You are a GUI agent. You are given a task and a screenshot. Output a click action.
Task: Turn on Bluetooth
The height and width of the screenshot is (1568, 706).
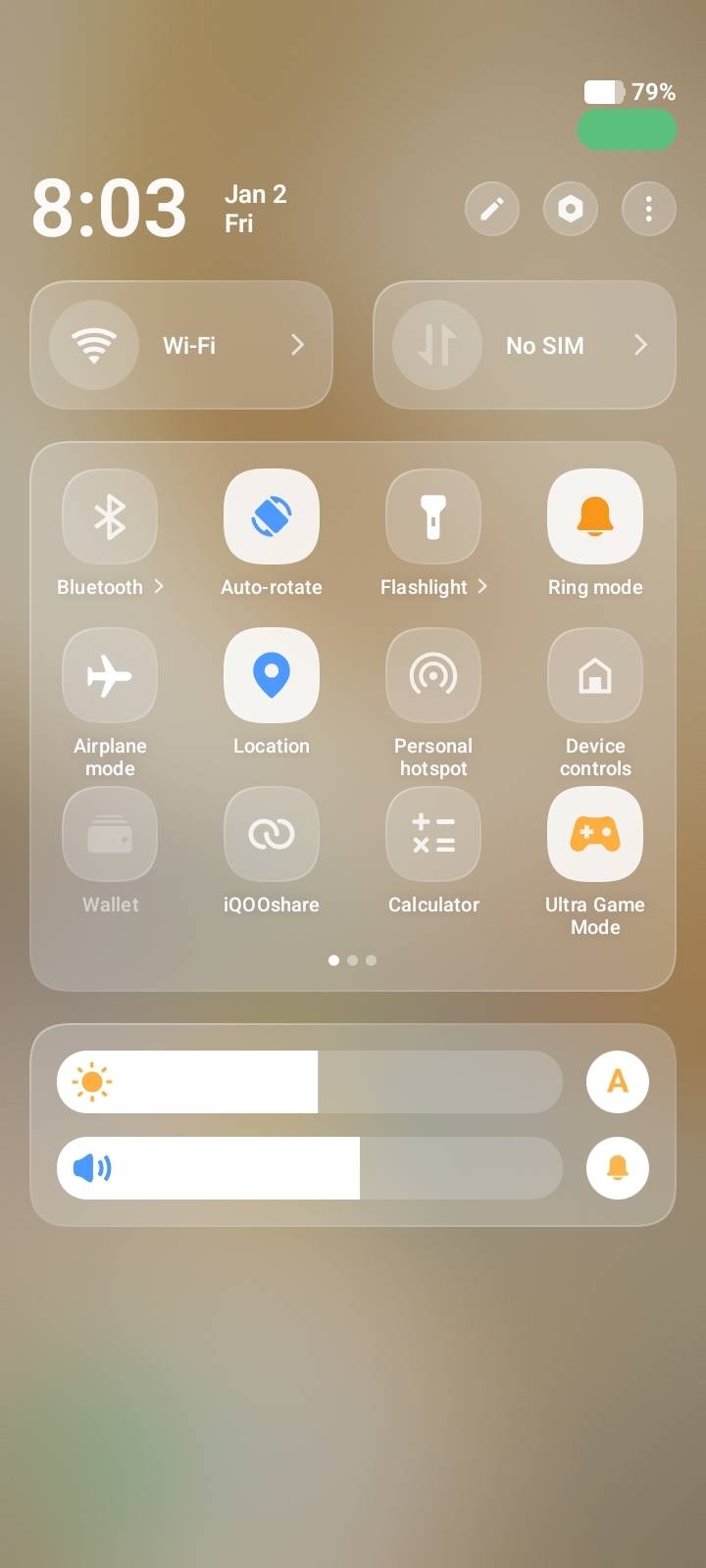[110, 516]
